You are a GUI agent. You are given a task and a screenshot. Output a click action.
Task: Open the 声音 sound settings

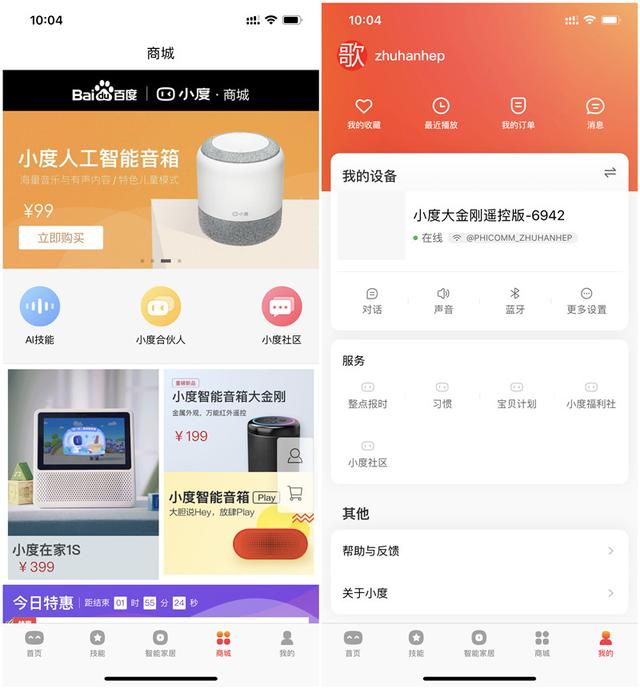tap(443, 301)
